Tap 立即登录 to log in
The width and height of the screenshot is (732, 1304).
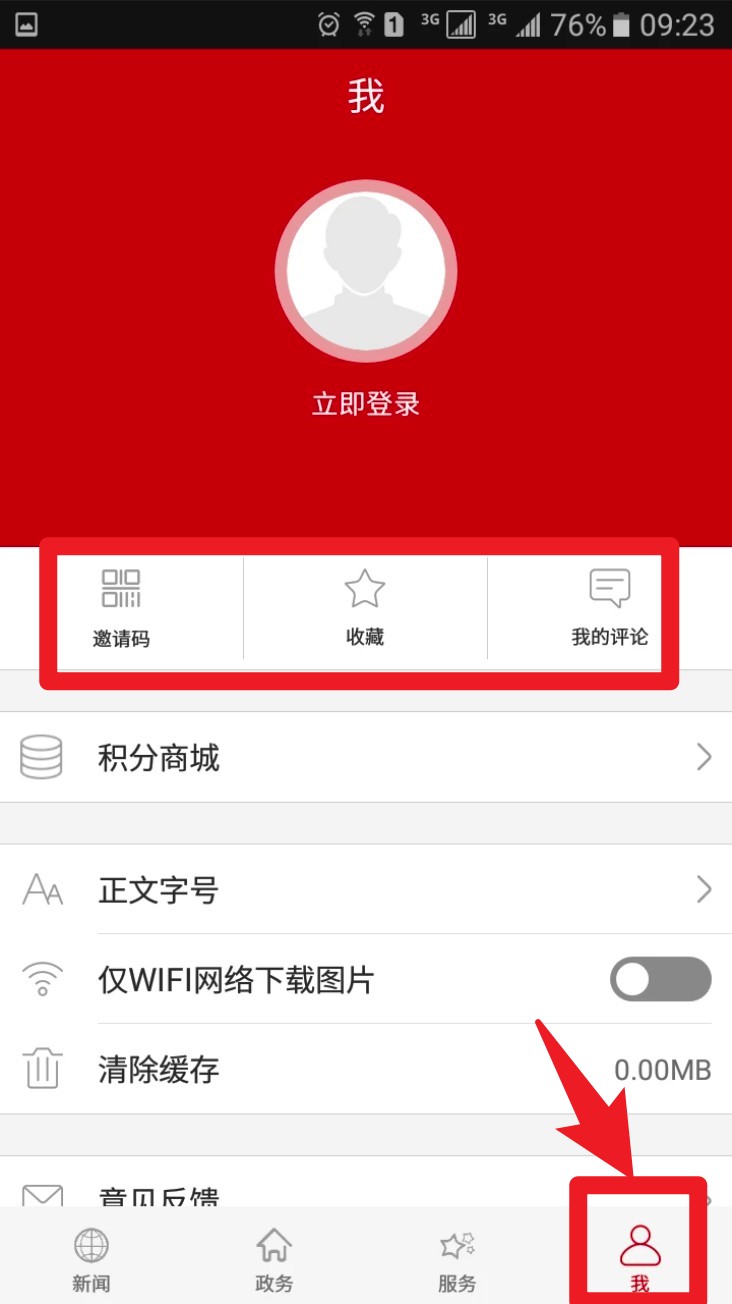click(x=364, y=403)
